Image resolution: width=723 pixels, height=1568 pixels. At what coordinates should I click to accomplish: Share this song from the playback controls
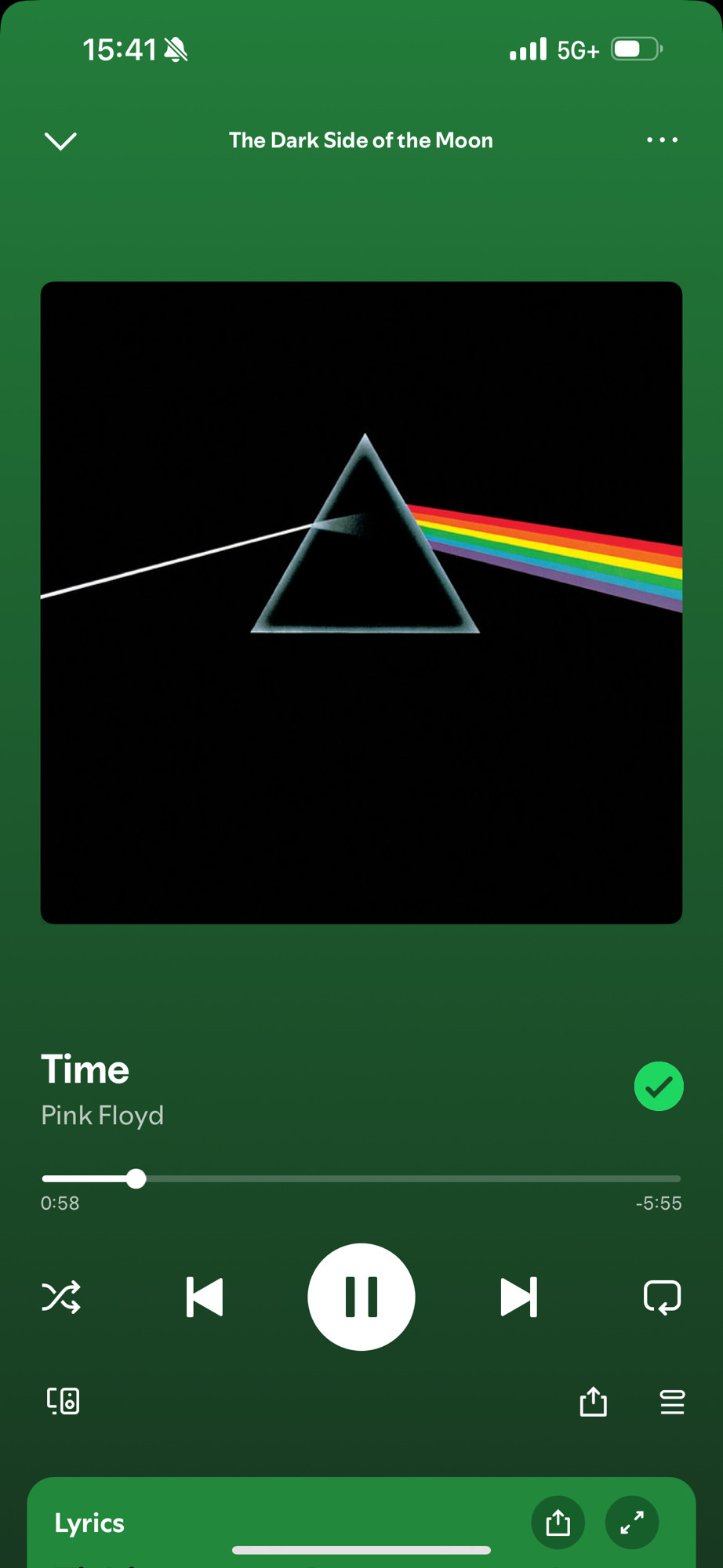coord(594,1401)
